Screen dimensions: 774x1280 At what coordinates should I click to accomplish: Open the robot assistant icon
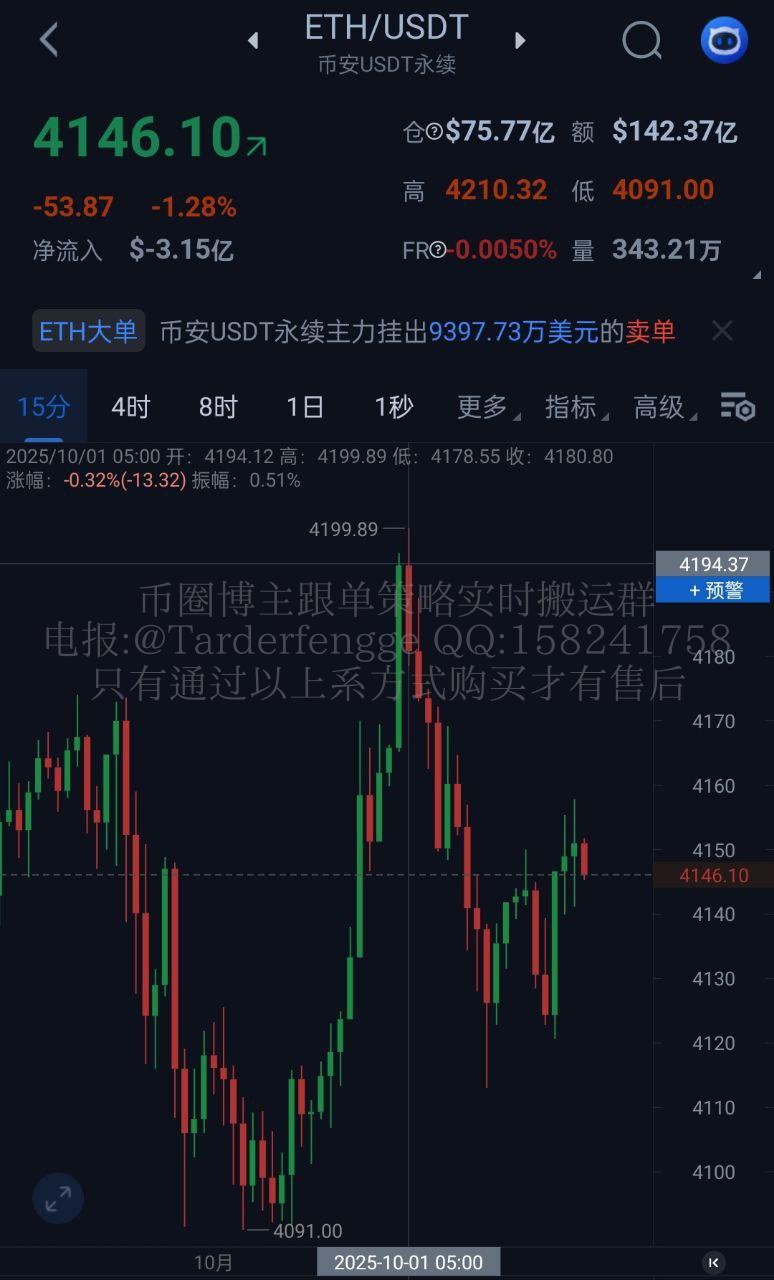(x=724, y=40)
